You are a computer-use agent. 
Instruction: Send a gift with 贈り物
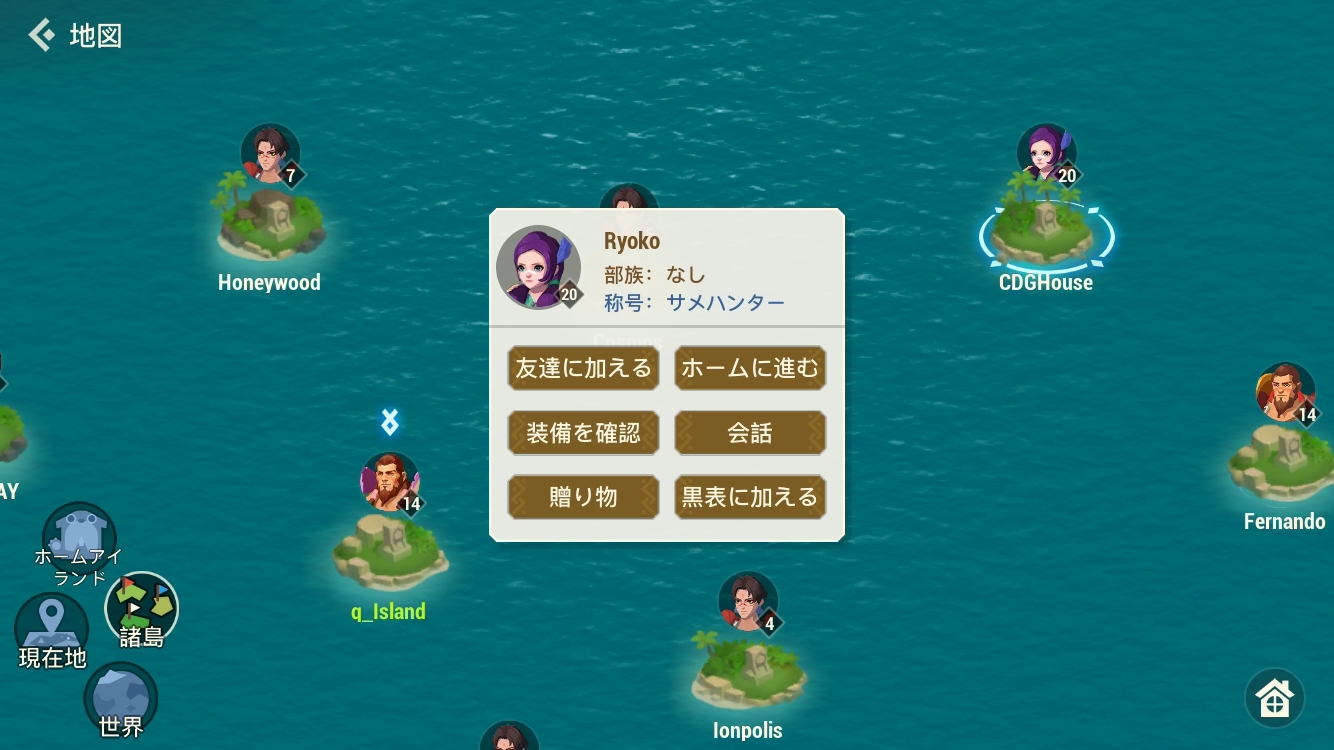click(583, 497)
